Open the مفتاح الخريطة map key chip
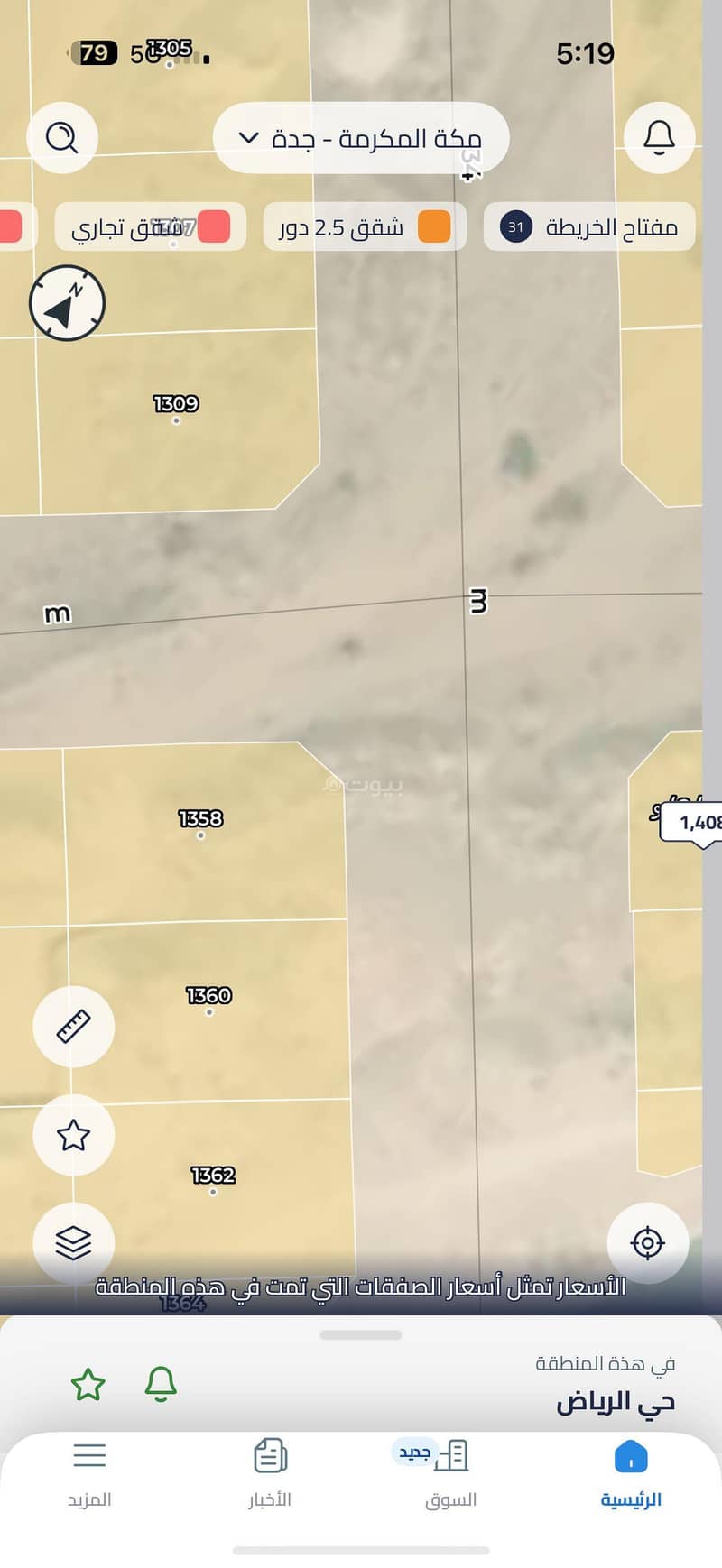 590,226
